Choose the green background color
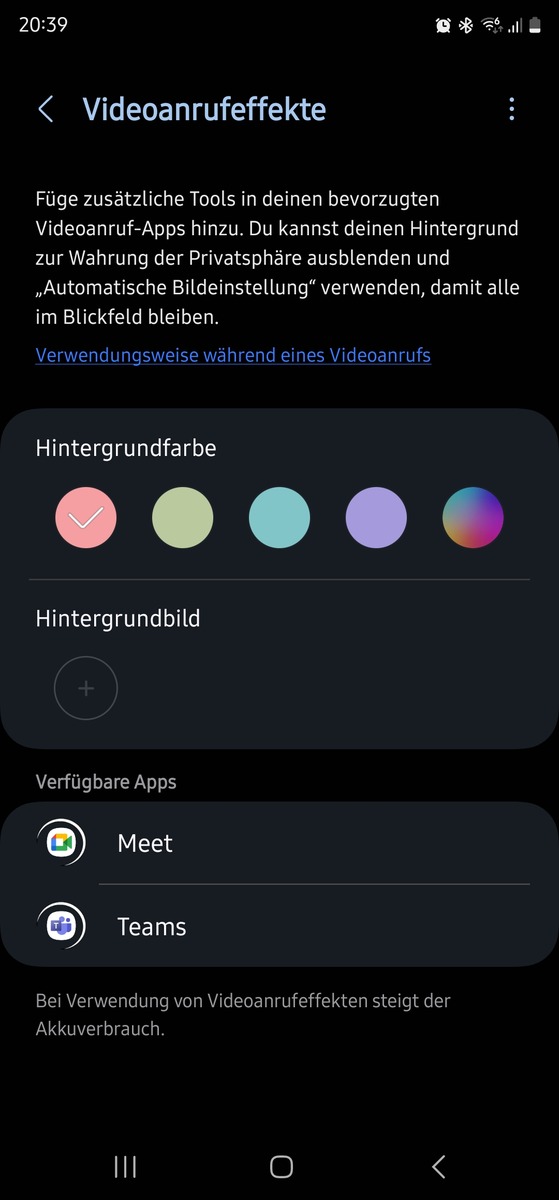The image size is (559, 1200). [x=182, y=518]
